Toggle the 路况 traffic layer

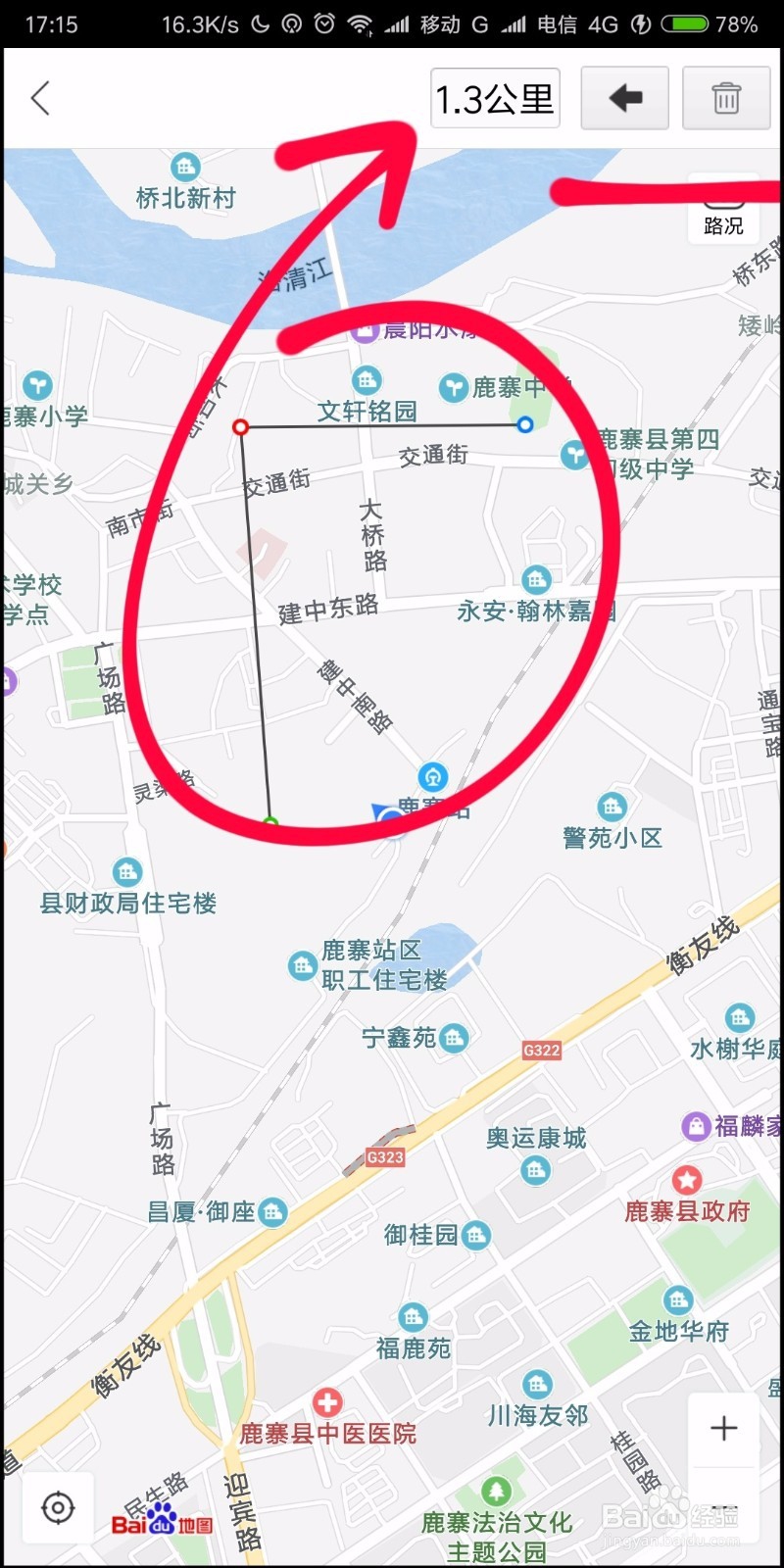(723, 210)
